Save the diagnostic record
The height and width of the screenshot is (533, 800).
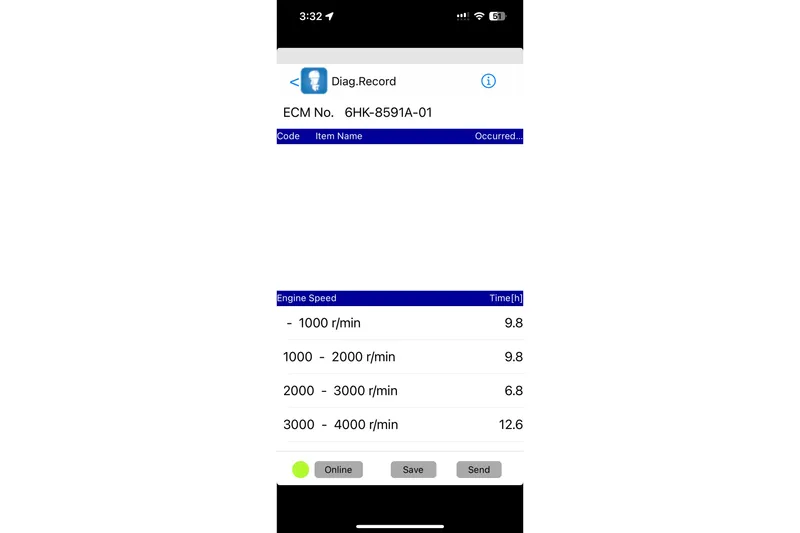413,470
